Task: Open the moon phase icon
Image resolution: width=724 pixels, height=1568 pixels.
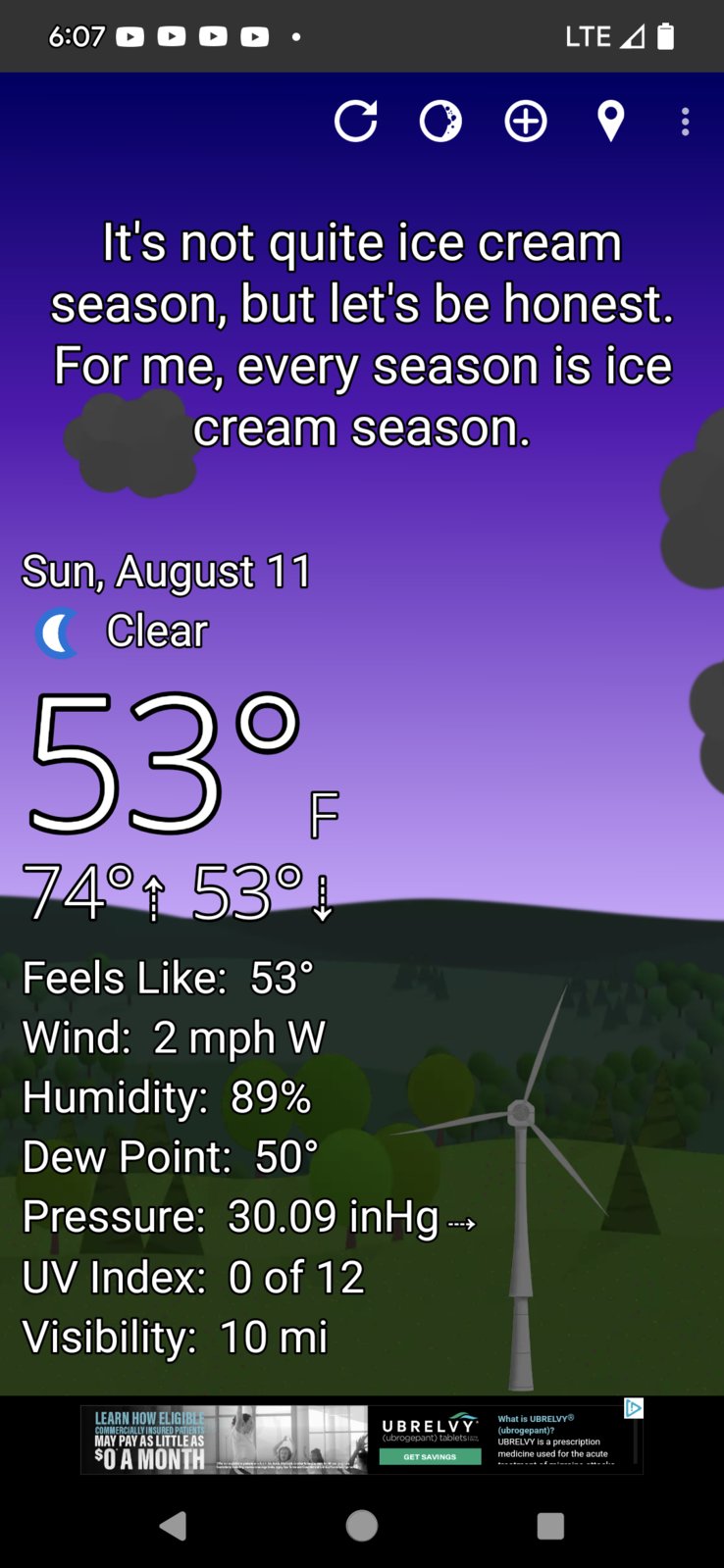Action: pos(440,122)
